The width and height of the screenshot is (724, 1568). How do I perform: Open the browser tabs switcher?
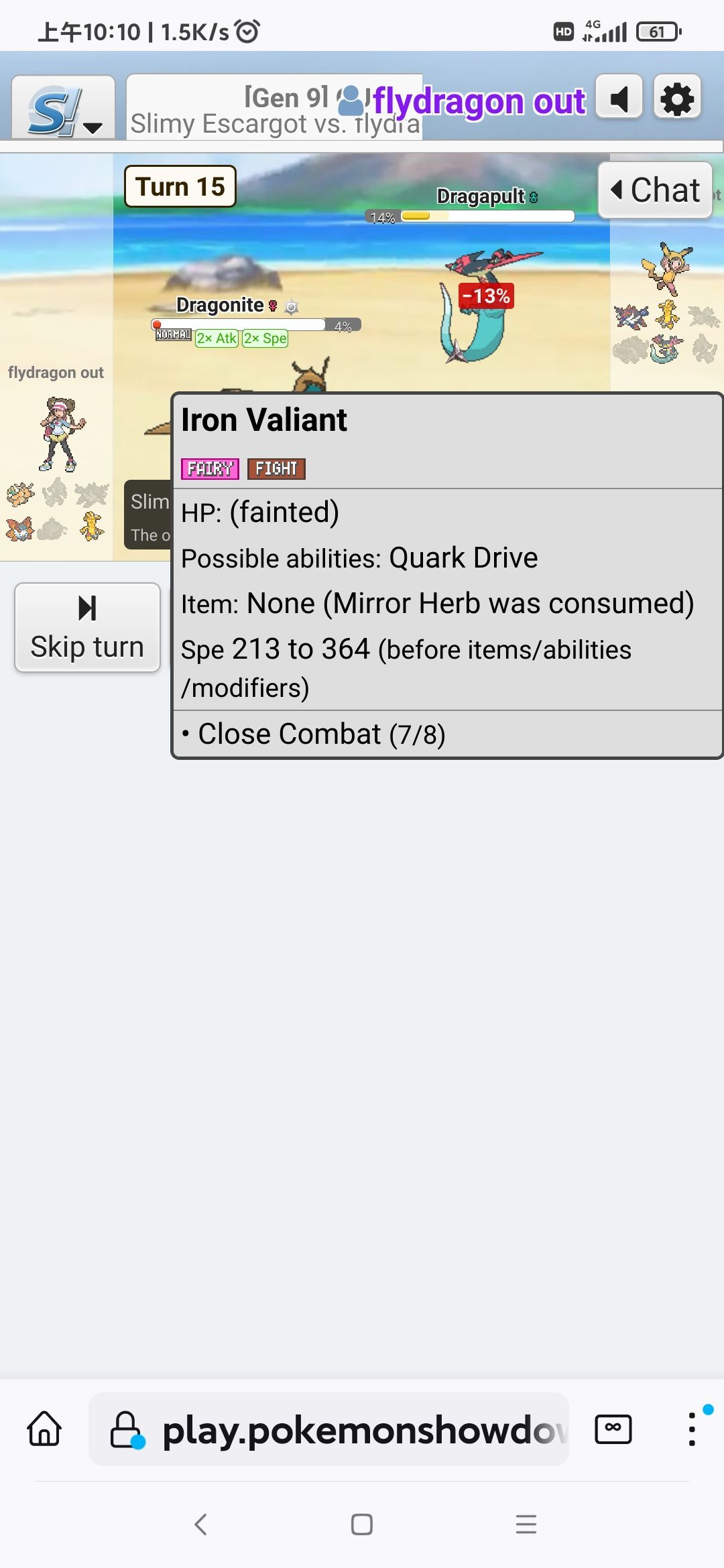click(x=613, y=1430)
